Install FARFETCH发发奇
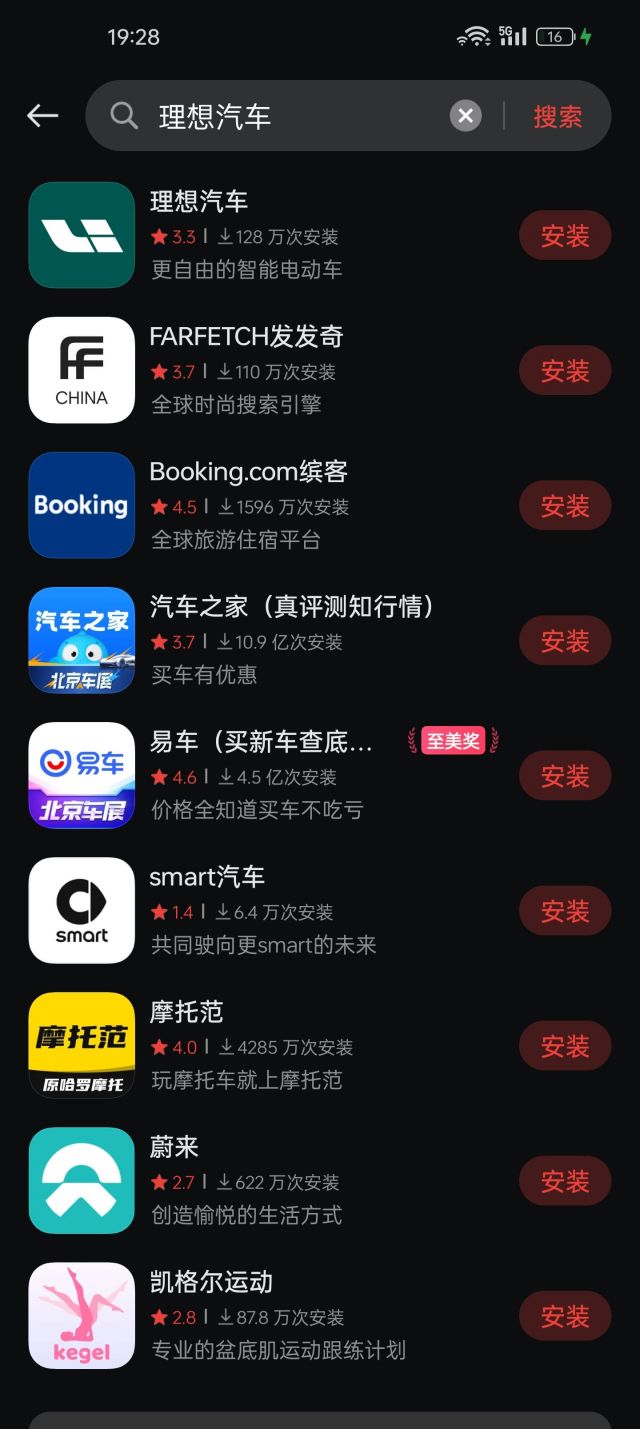Screen dimensions: 640x1429 click(564, 371)
